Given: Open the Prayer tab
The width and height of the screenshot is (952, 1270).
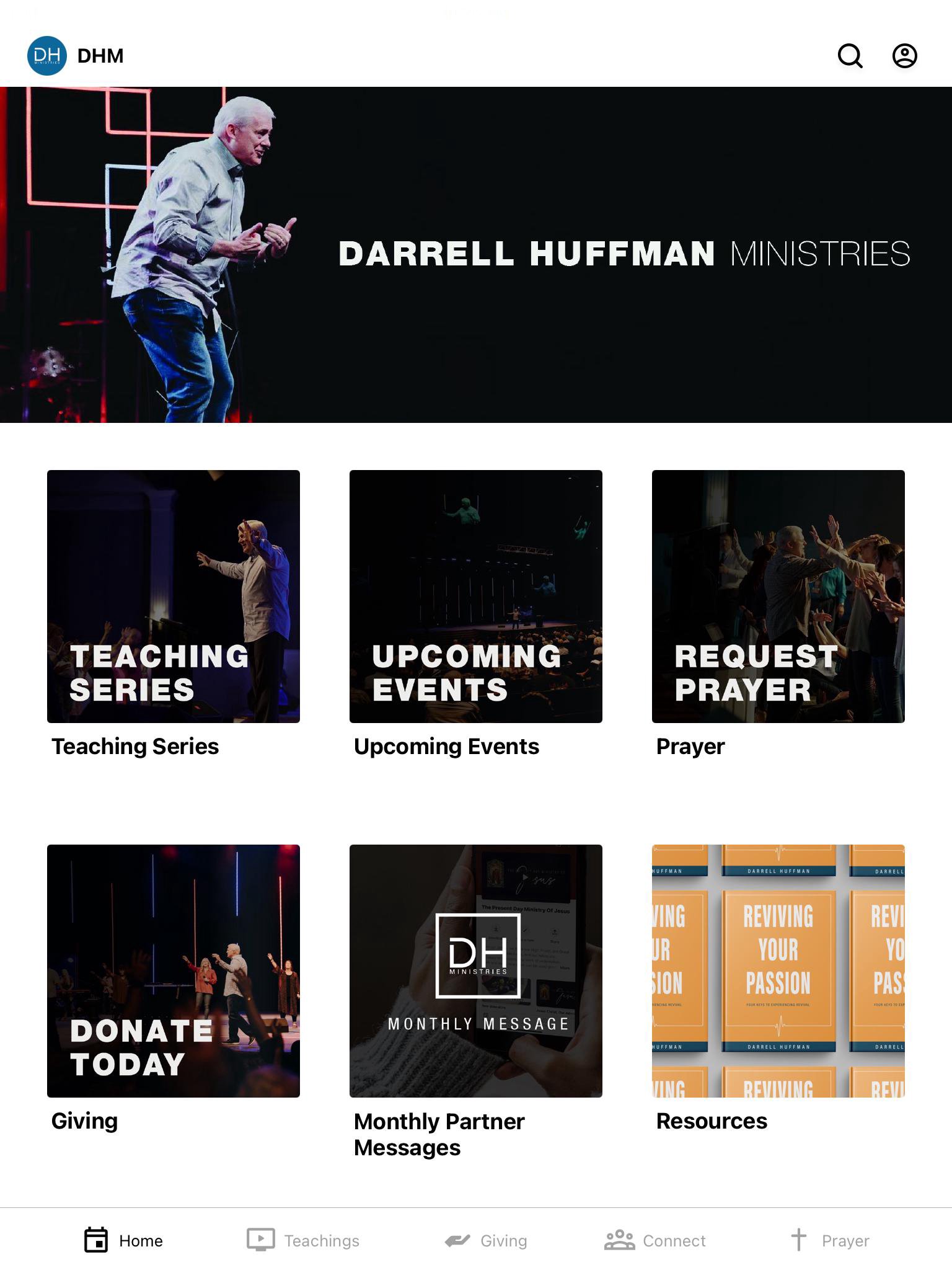Looking at the screenshot, I should 830,1240.
